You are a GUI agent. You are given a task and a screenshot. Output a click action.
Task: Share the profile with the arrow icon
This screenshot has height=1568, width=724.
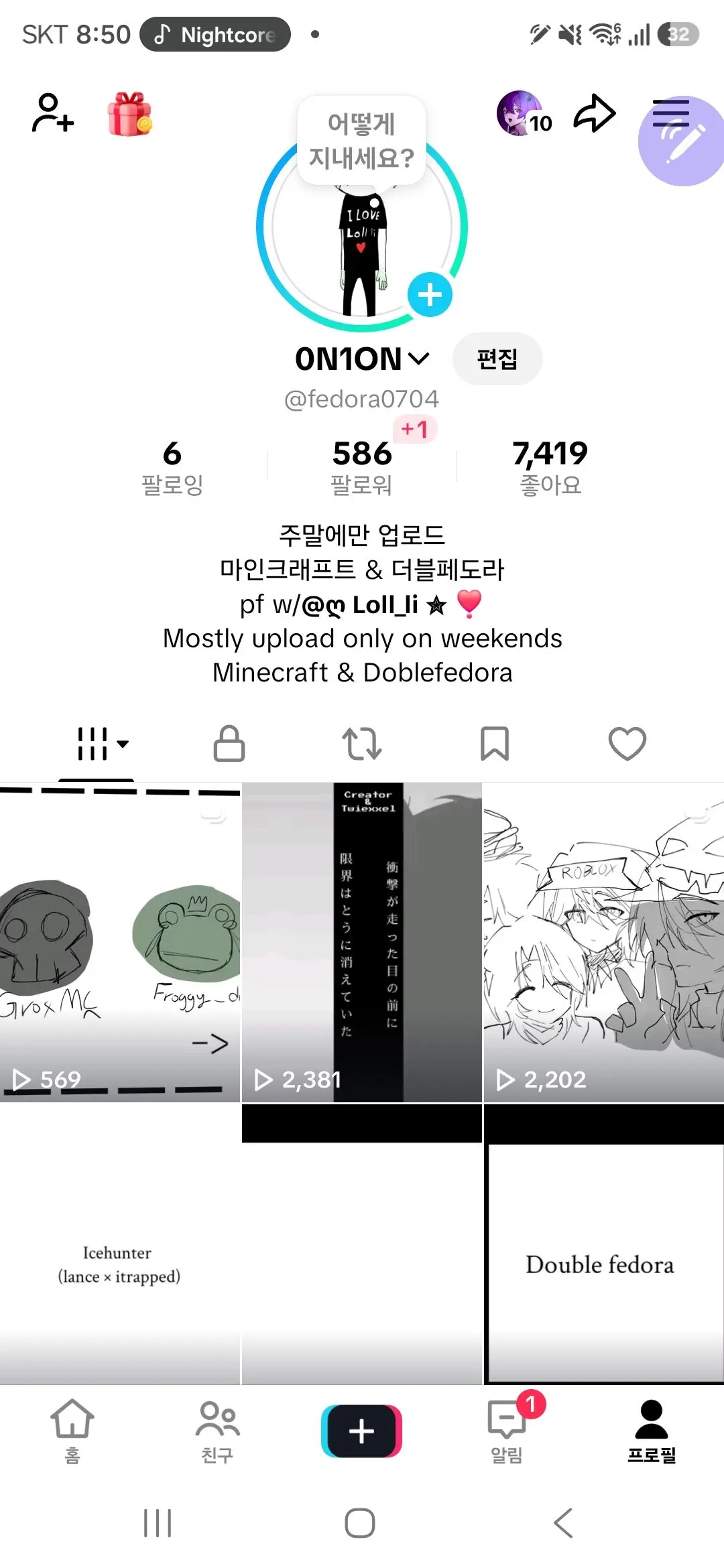click(595, 113)
